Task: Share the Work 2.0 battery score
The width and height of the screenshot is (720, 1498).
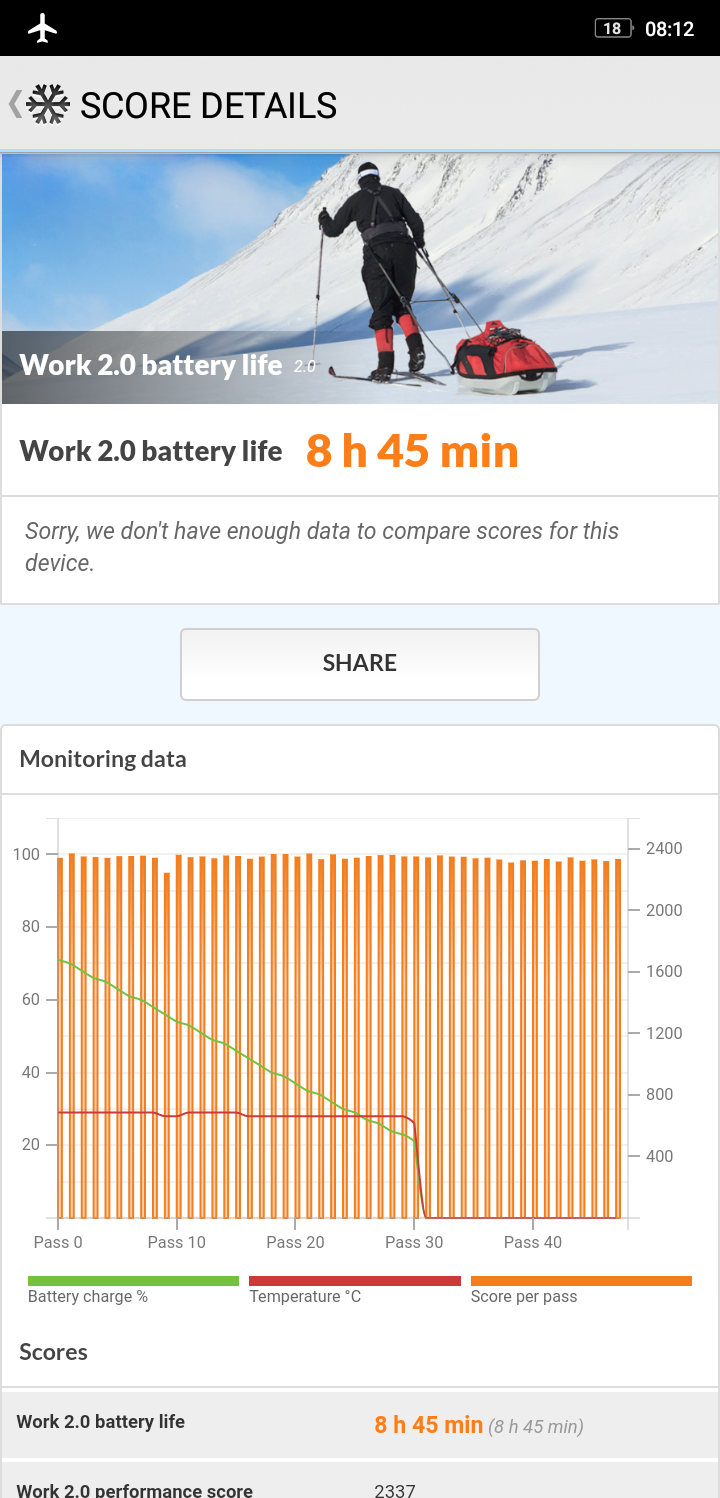Action: (x=360, y=664)
